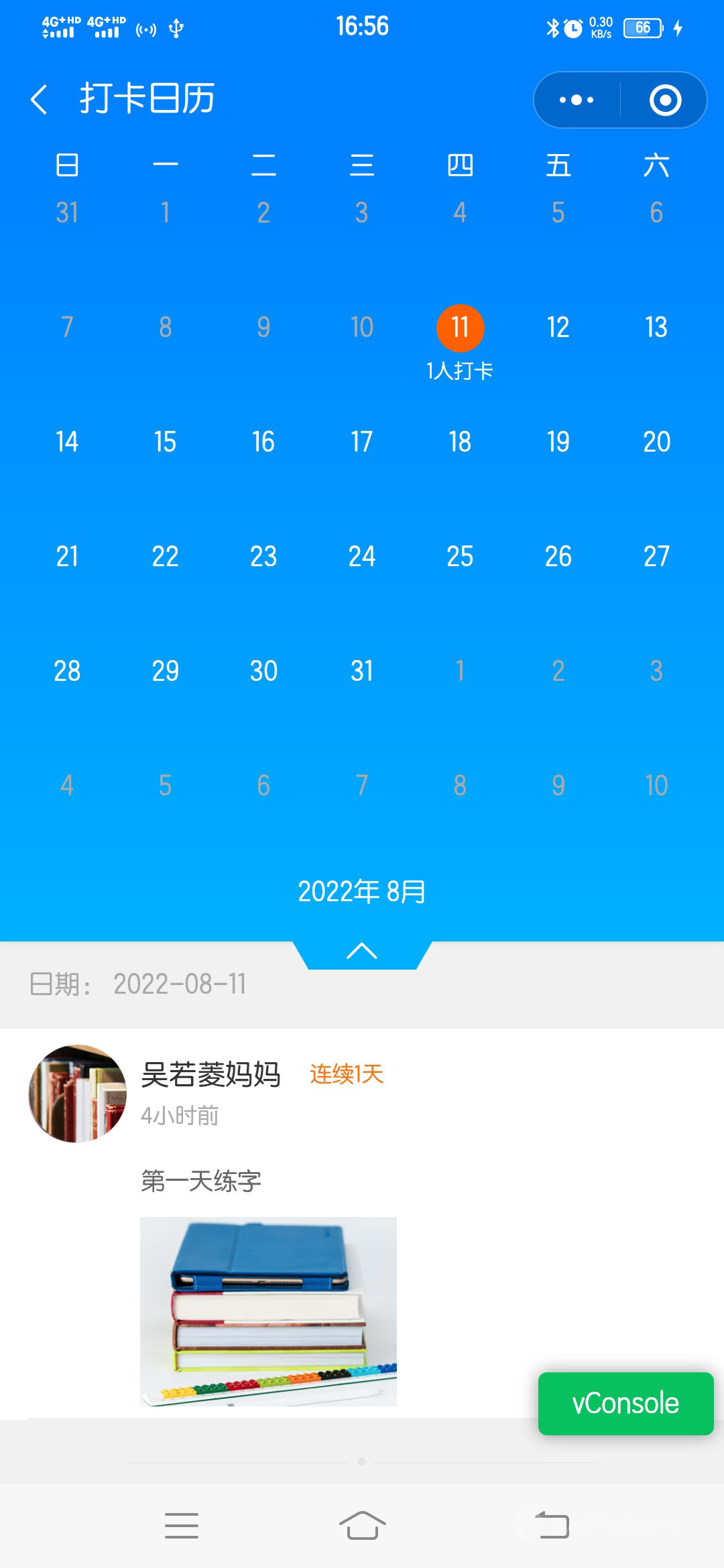Choose date 18 on the calendar
Viewport: 724px width, 1568px height.
tap(460, 442)
